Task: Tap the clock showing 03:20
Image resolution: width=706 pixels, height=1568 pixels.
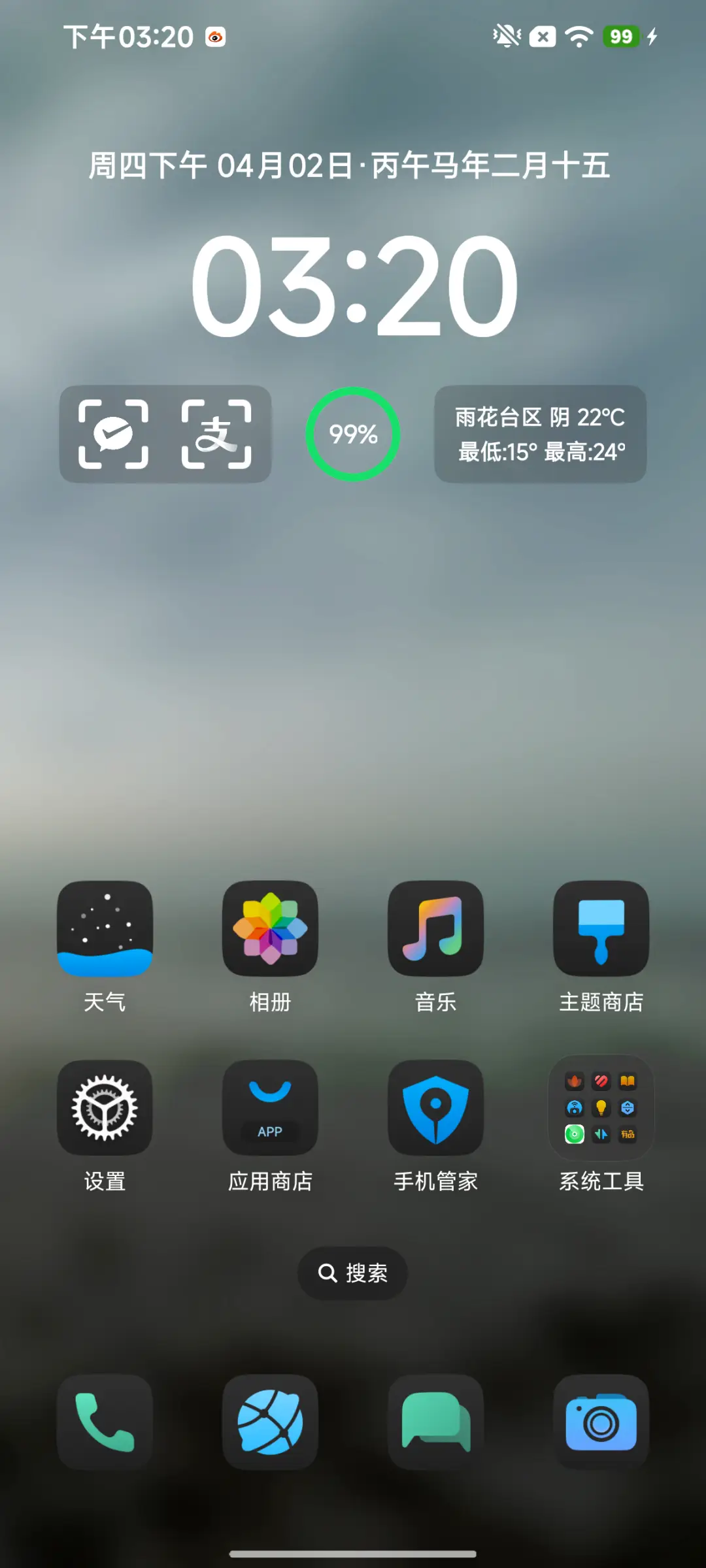Action: click(352, 287)
